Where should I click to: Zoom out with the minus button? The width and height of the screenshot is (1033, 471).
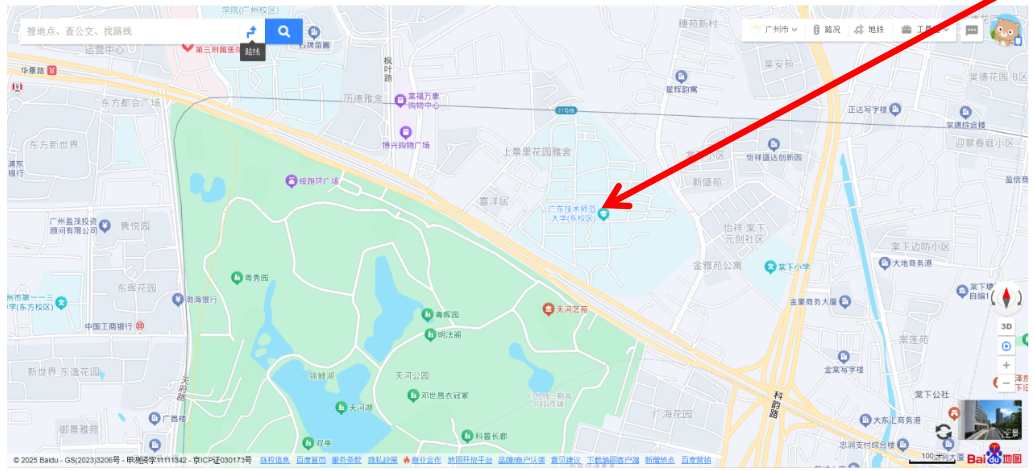[x=1007, y=383]
